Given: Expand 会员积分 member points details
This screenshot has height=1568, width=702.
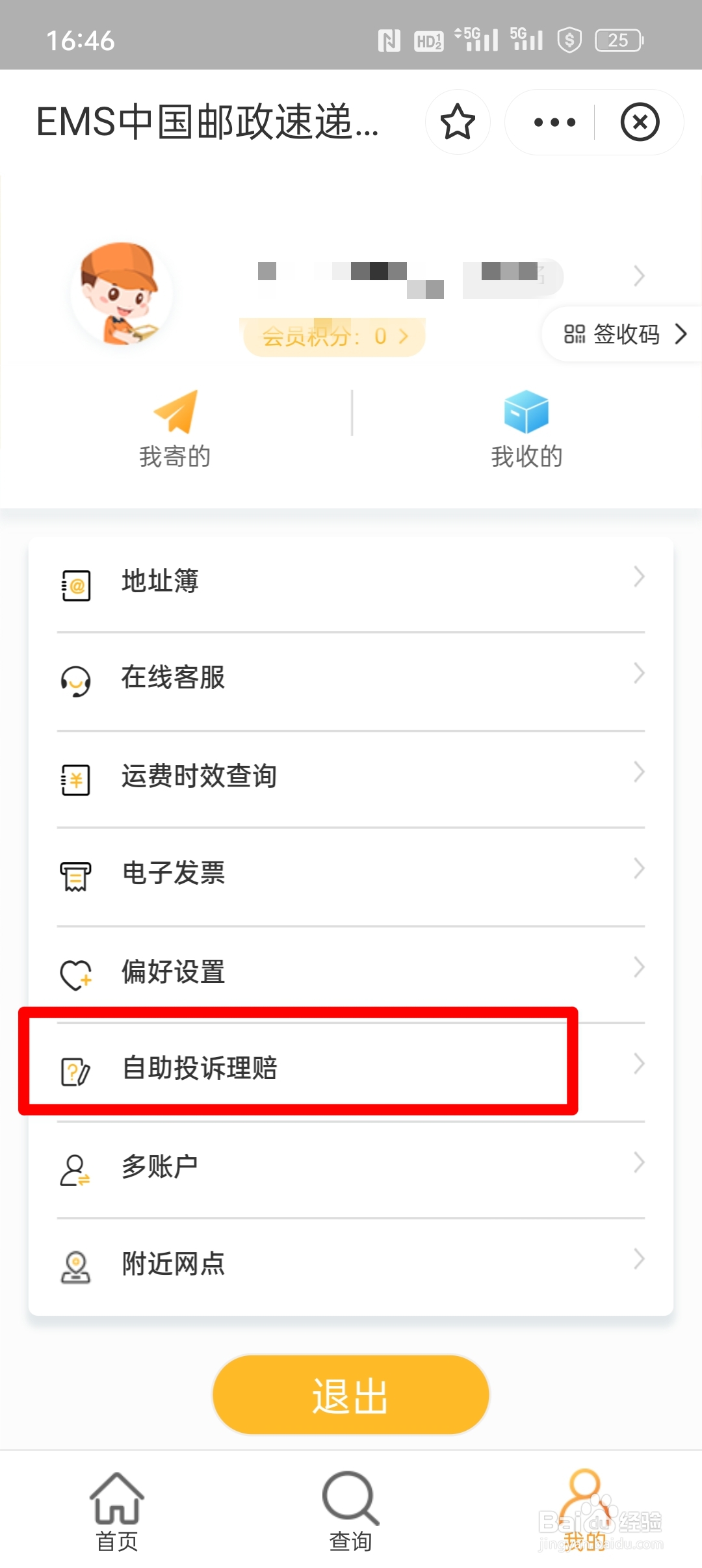Looking at the screenshot, I should (x=335, y=337).
